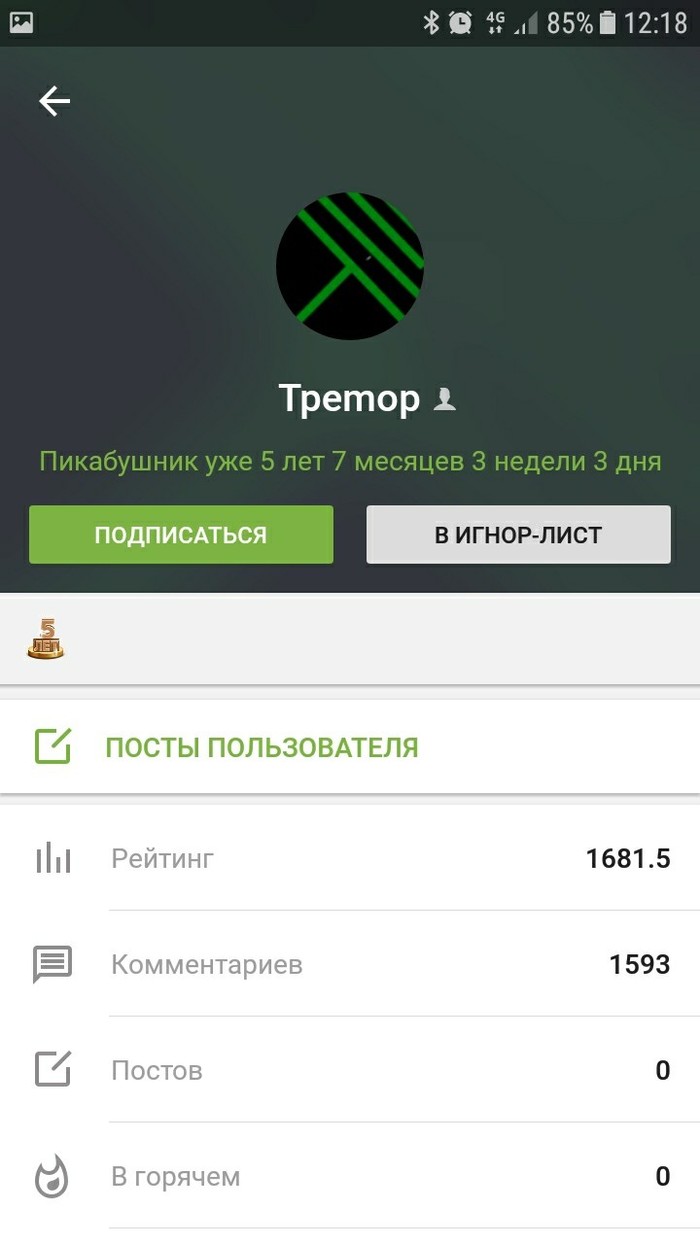700x1244 pixels.
Task: Open ПОСТЫ ПОЛЬЗОВАТЕЛЯ section
Action: 261,747
